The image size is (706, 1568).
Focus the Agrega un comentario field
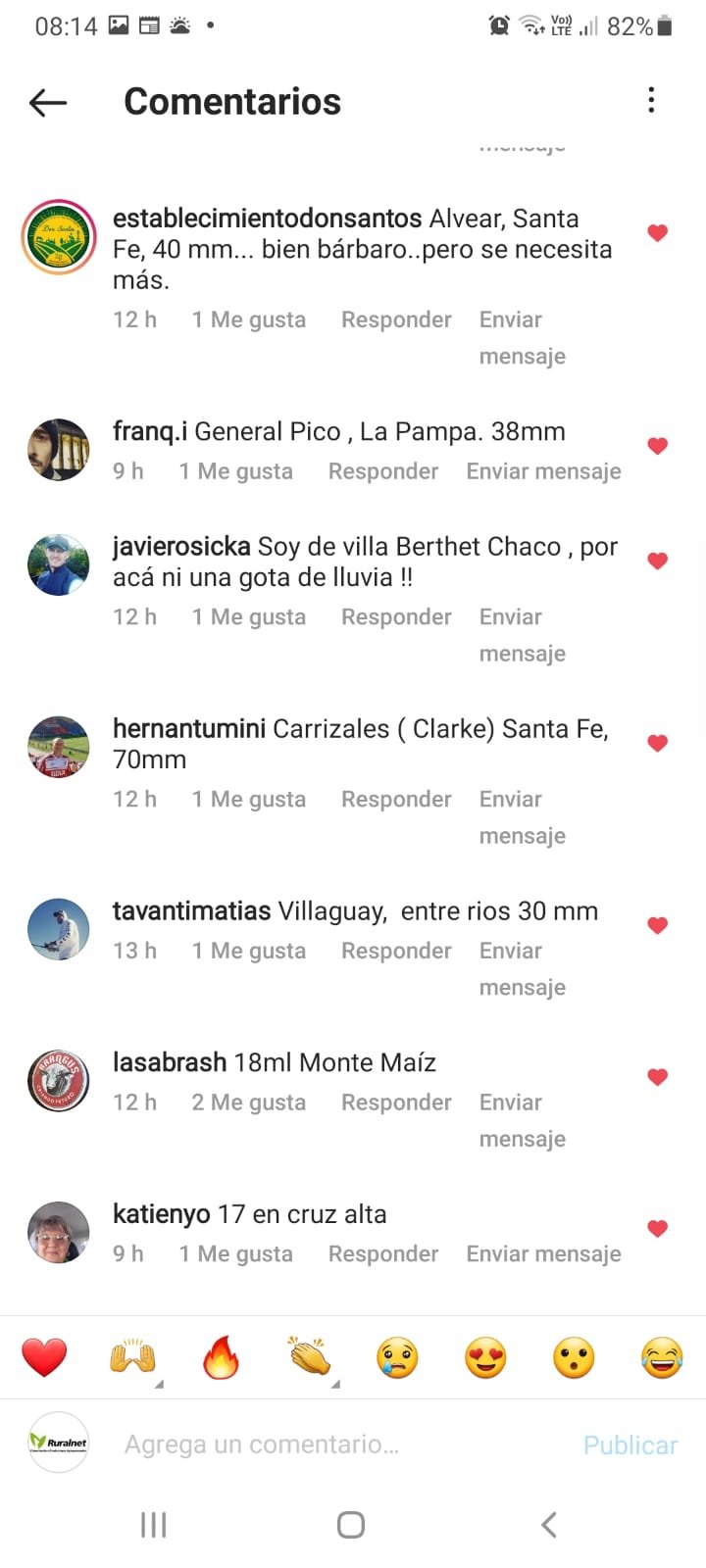(333, 1445)
